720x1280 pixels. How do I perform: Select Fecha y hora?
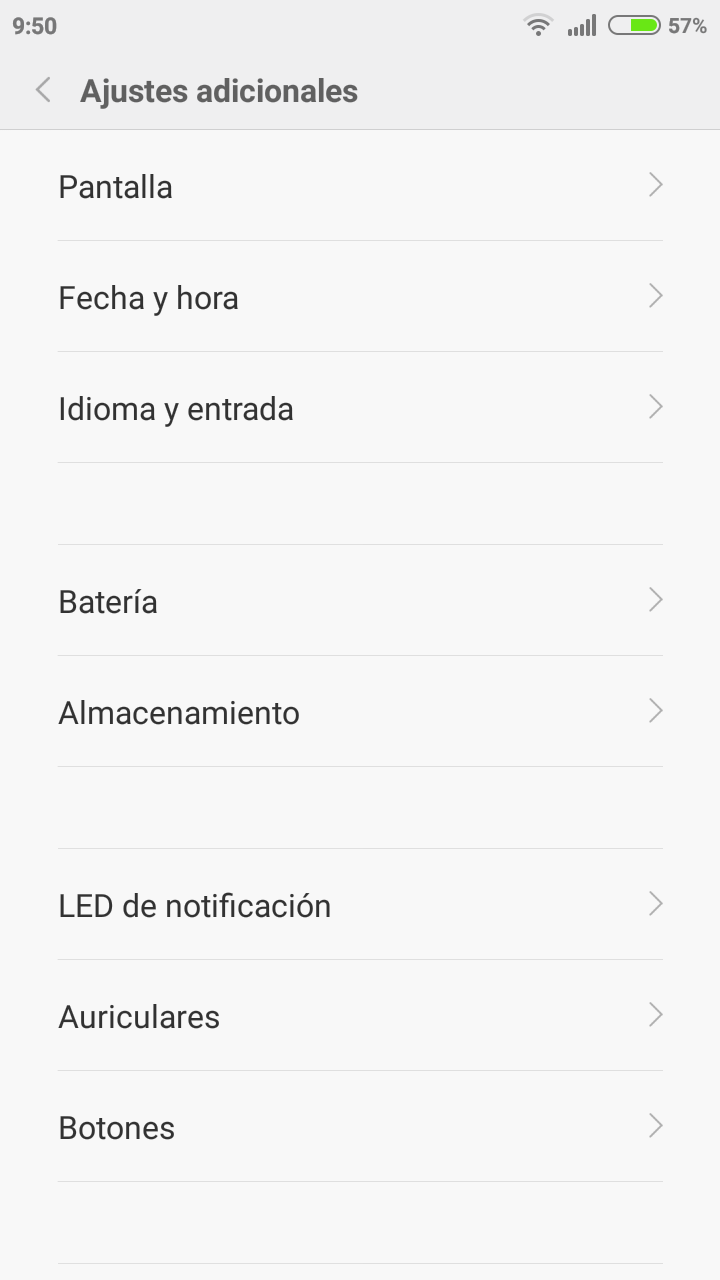[360, 298]
